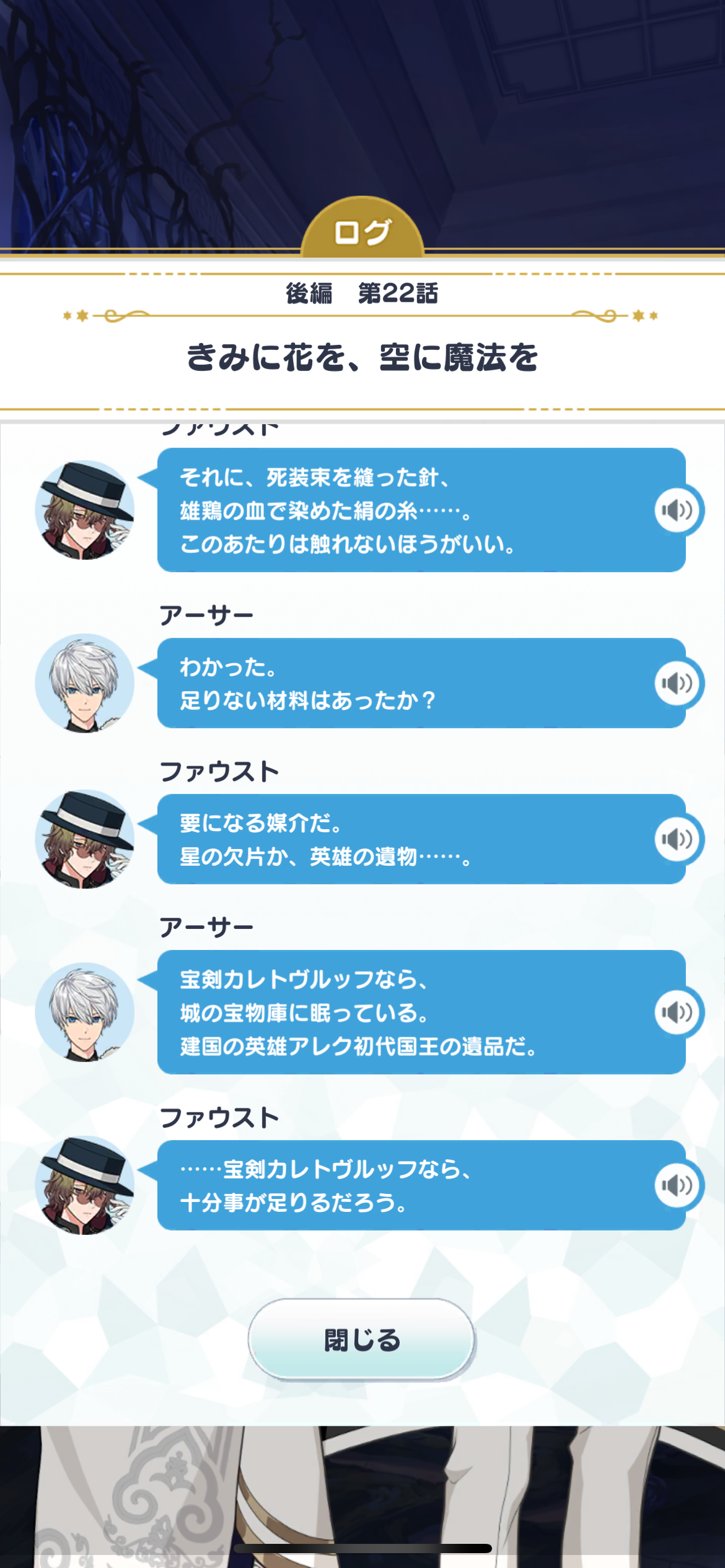Image resolution: width=725 pixels, height=1568 pixels.
Task: Play voice for Arthur's わかった line
Action: 677,683
